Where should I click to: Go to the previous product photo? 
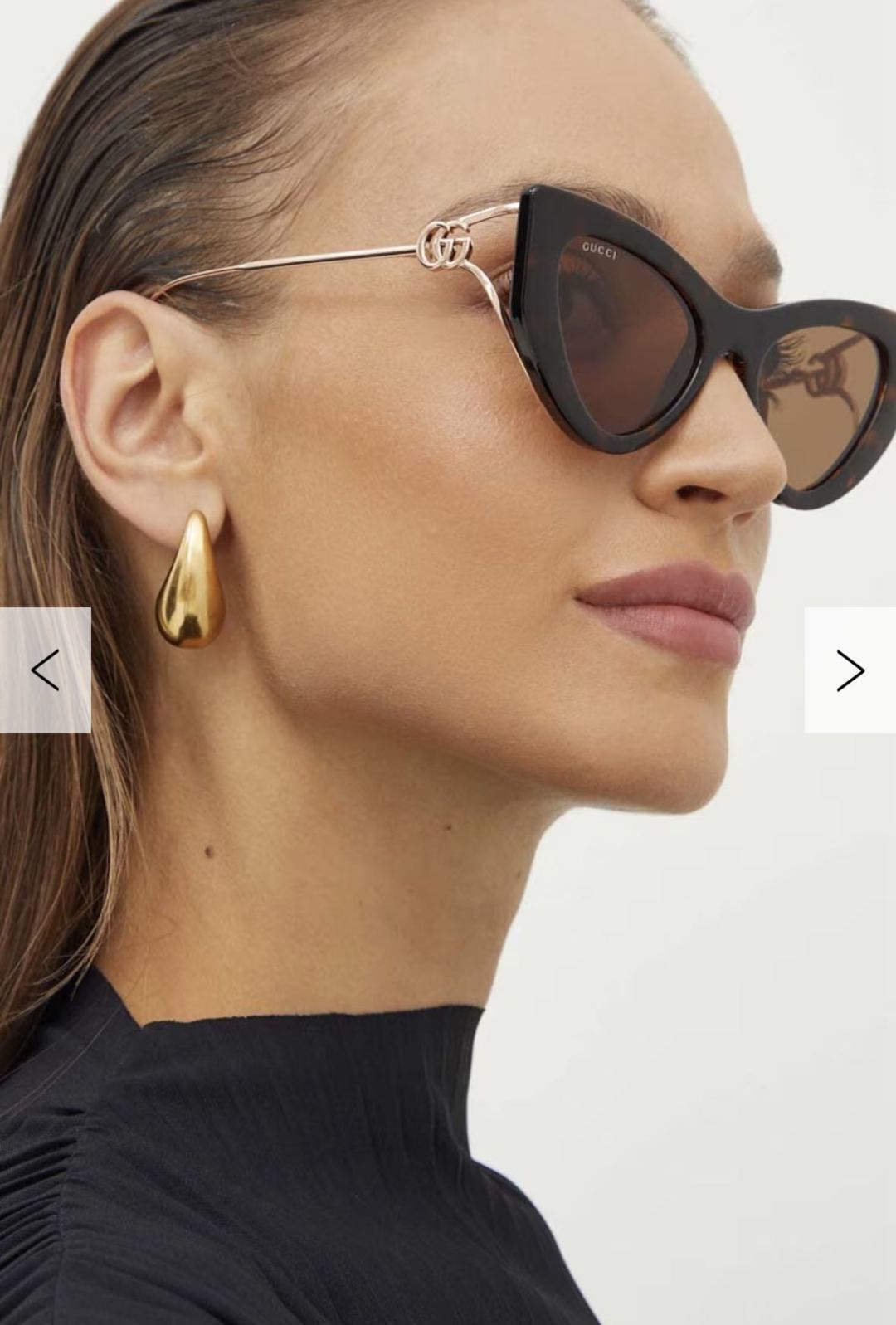(x=45, y=670)
